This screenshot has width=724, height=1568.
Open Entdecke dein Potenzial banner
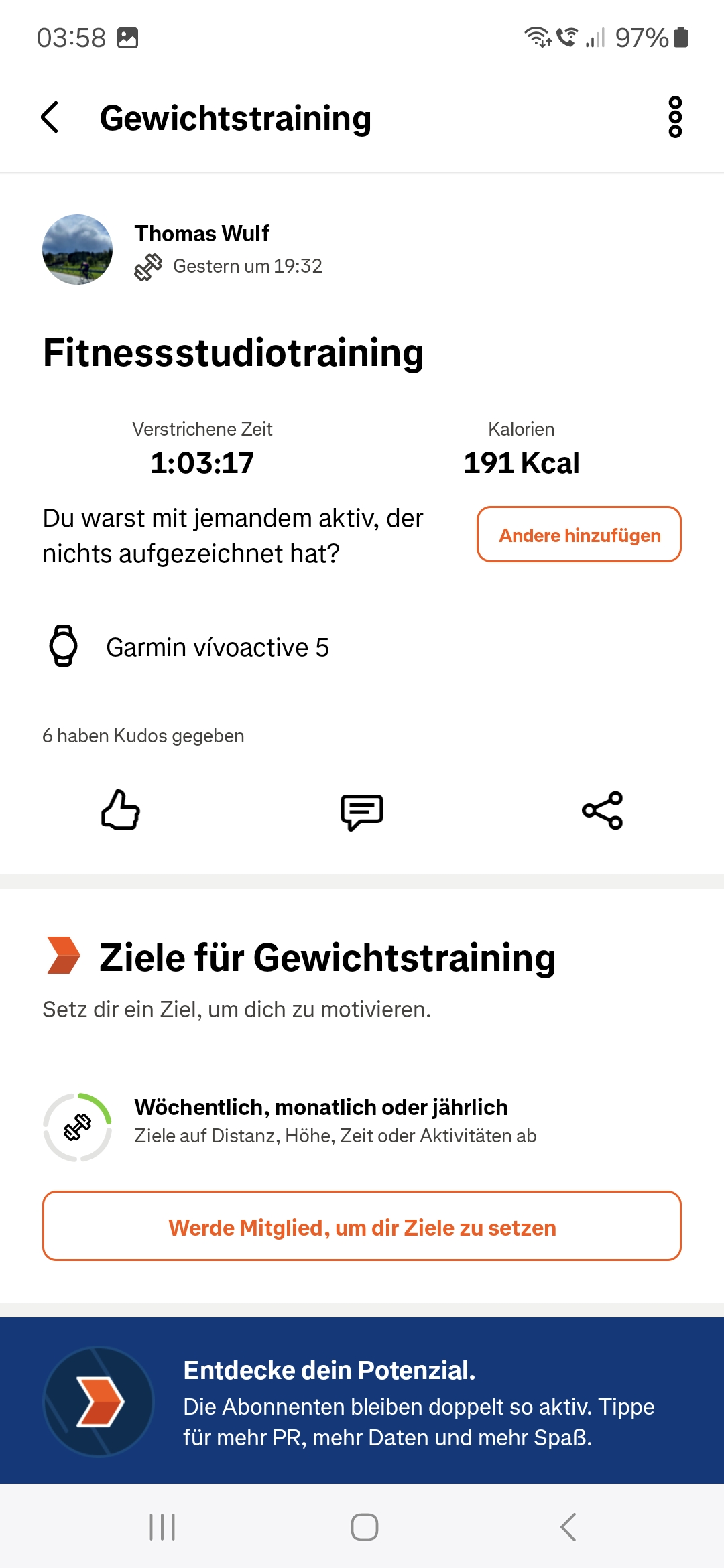362,1400
